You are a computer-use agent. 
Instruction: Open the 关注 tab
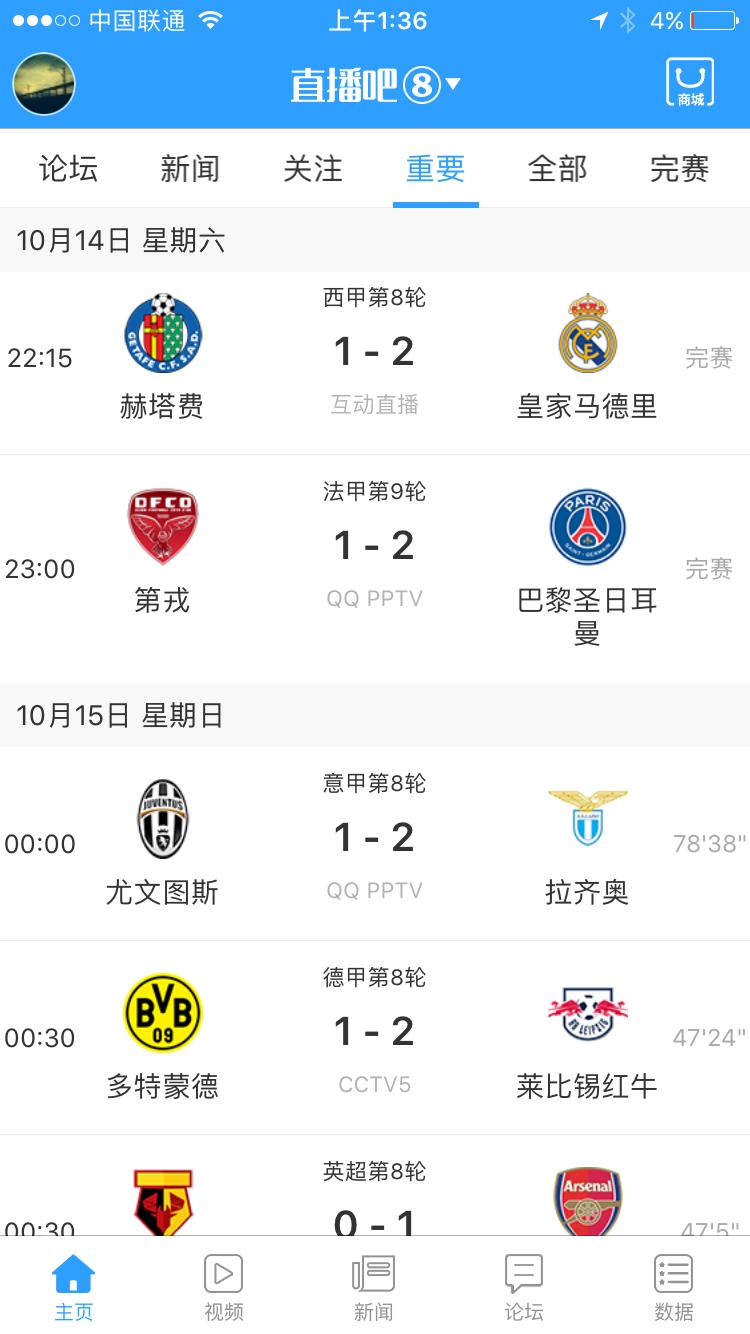pos(312,169)
